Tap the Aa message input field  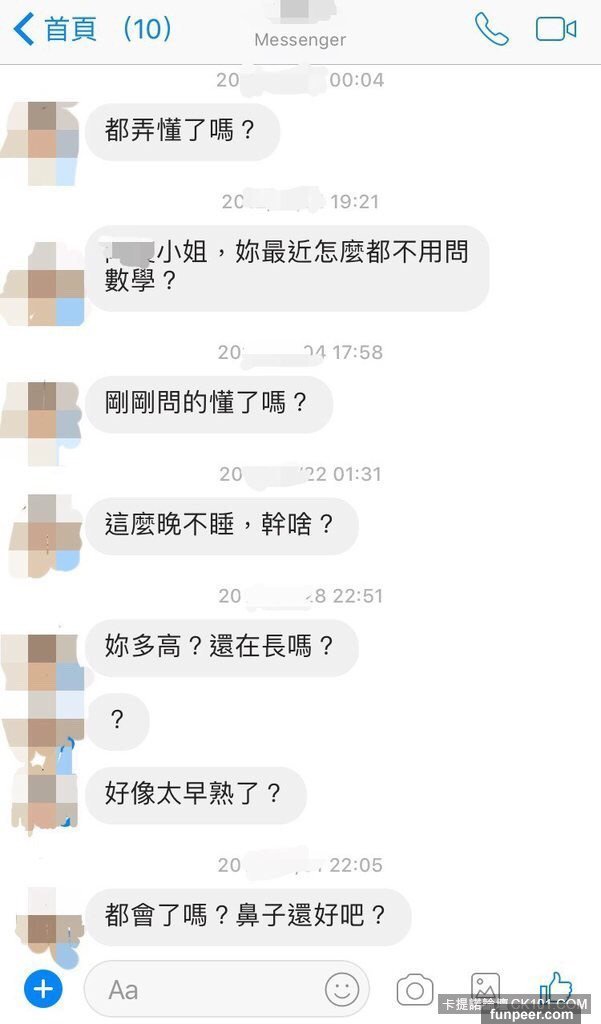coord(200,990)
